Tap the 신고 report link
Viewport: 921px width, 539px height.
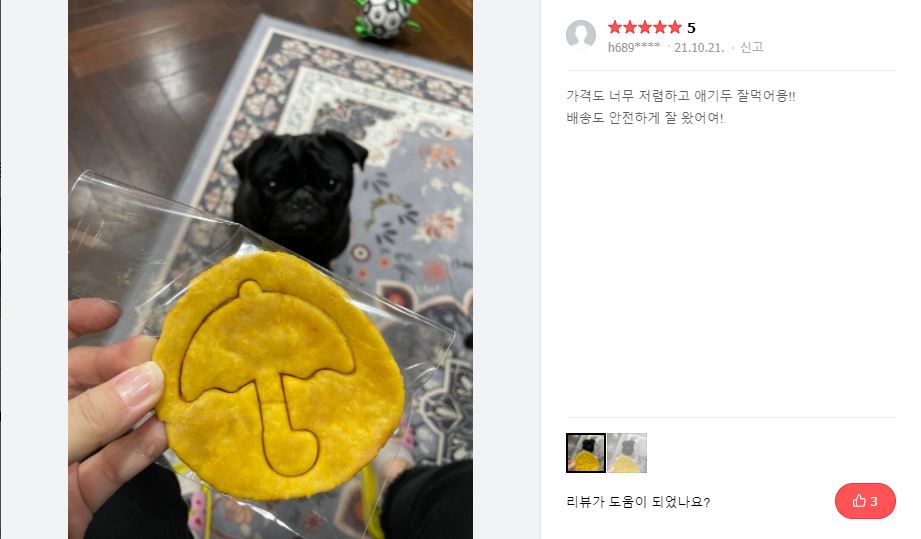tap(751, 47)
